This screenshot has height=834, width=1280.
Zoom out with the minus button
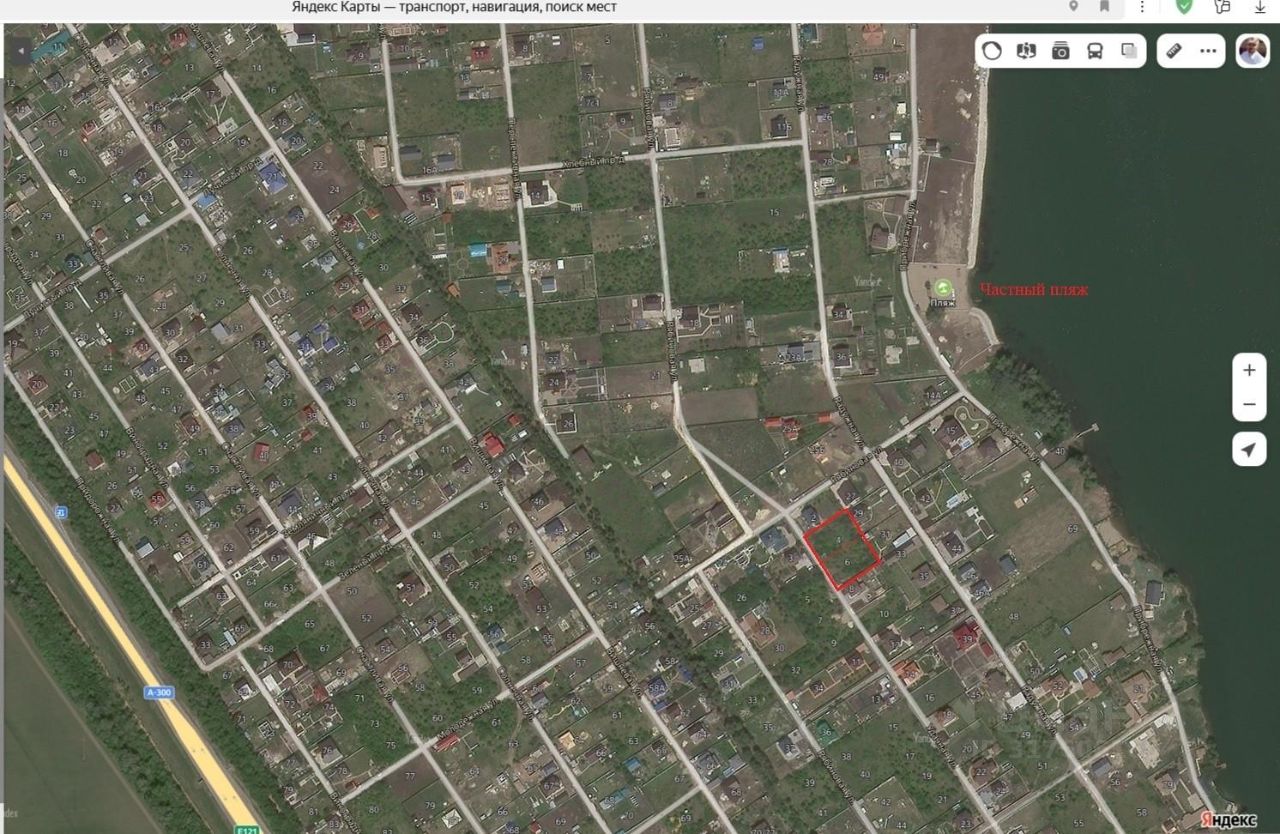1249,405
